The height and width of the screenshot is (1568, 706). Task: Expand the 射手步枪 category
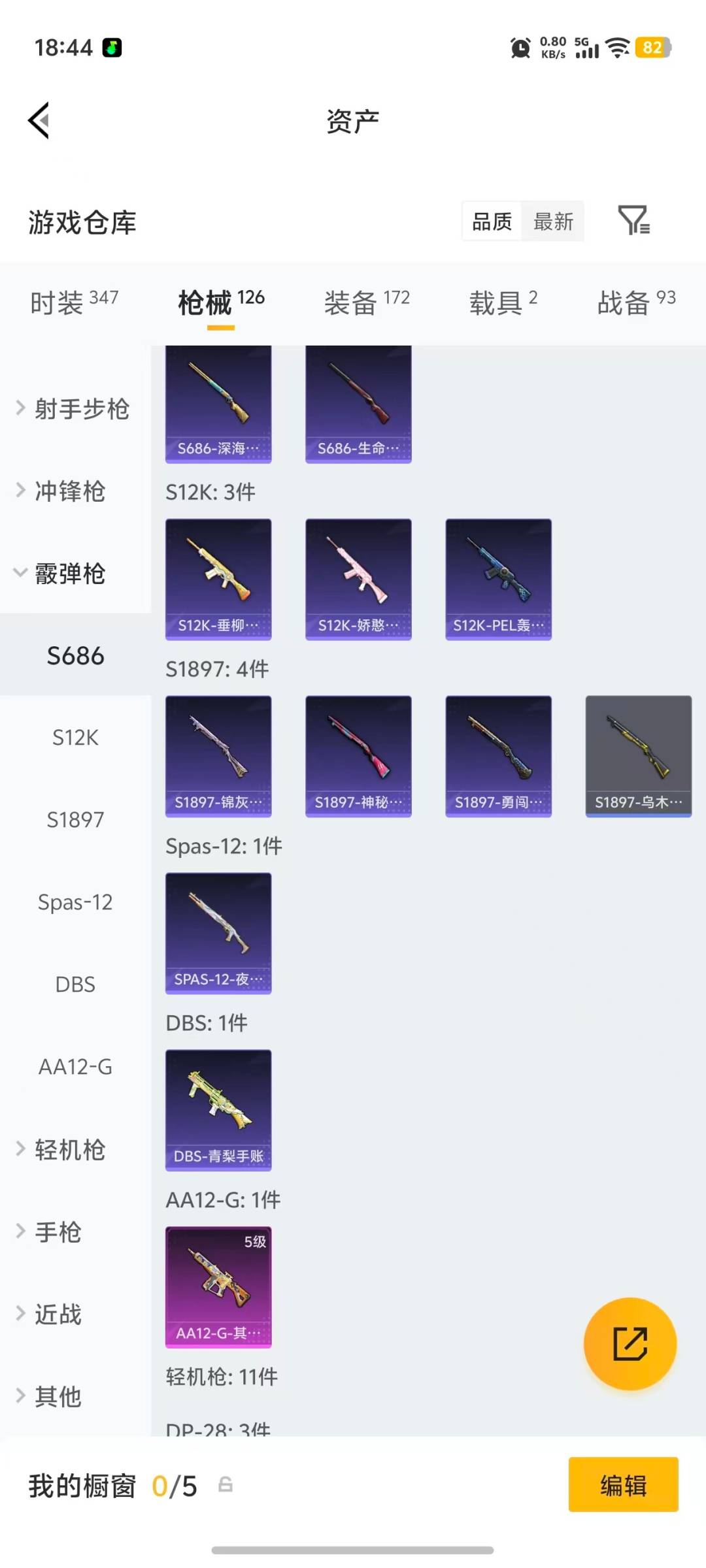tap(75, 409)
